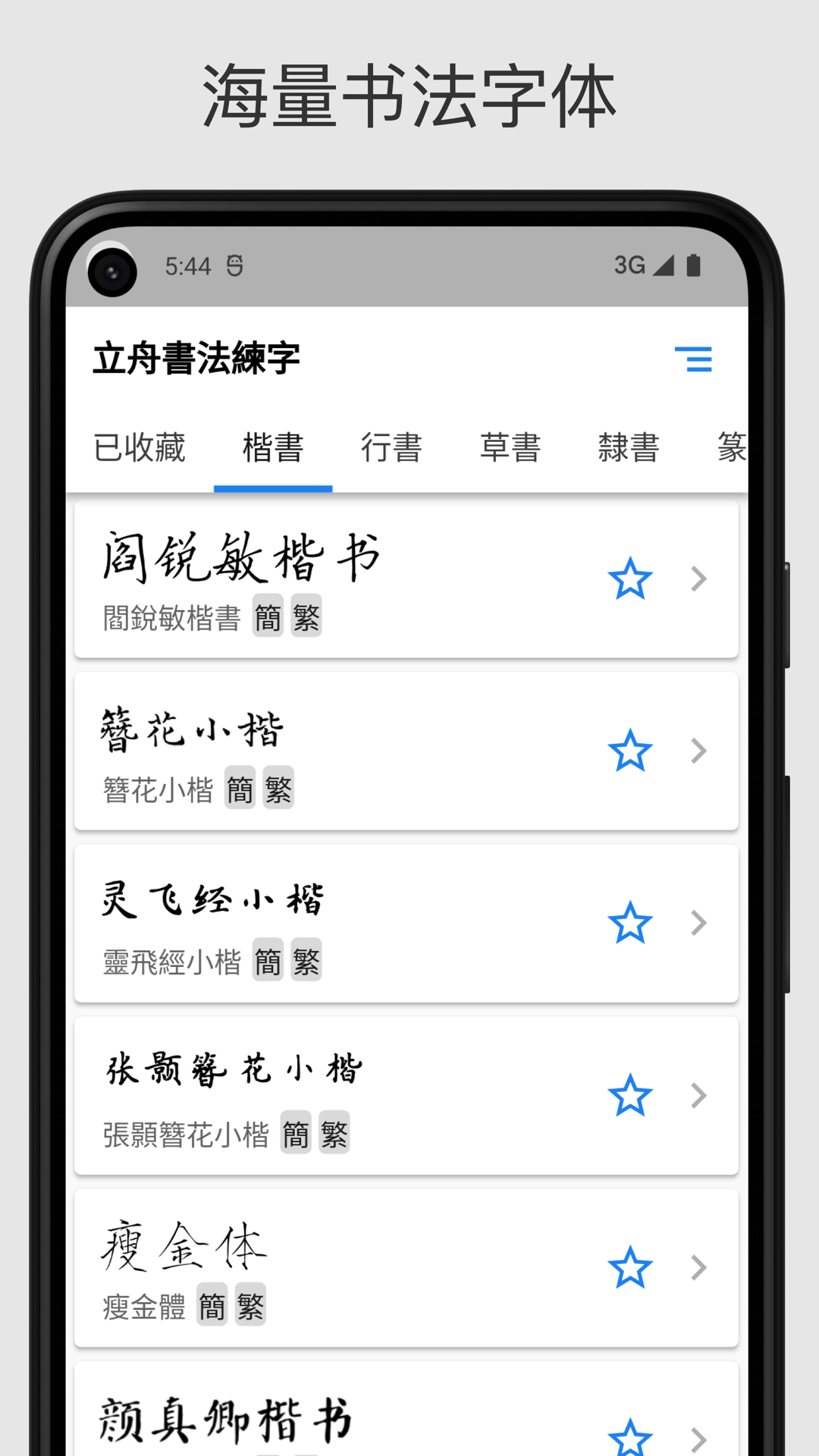
Task: Tap the 3G network indicator
Action: point(628,265)
